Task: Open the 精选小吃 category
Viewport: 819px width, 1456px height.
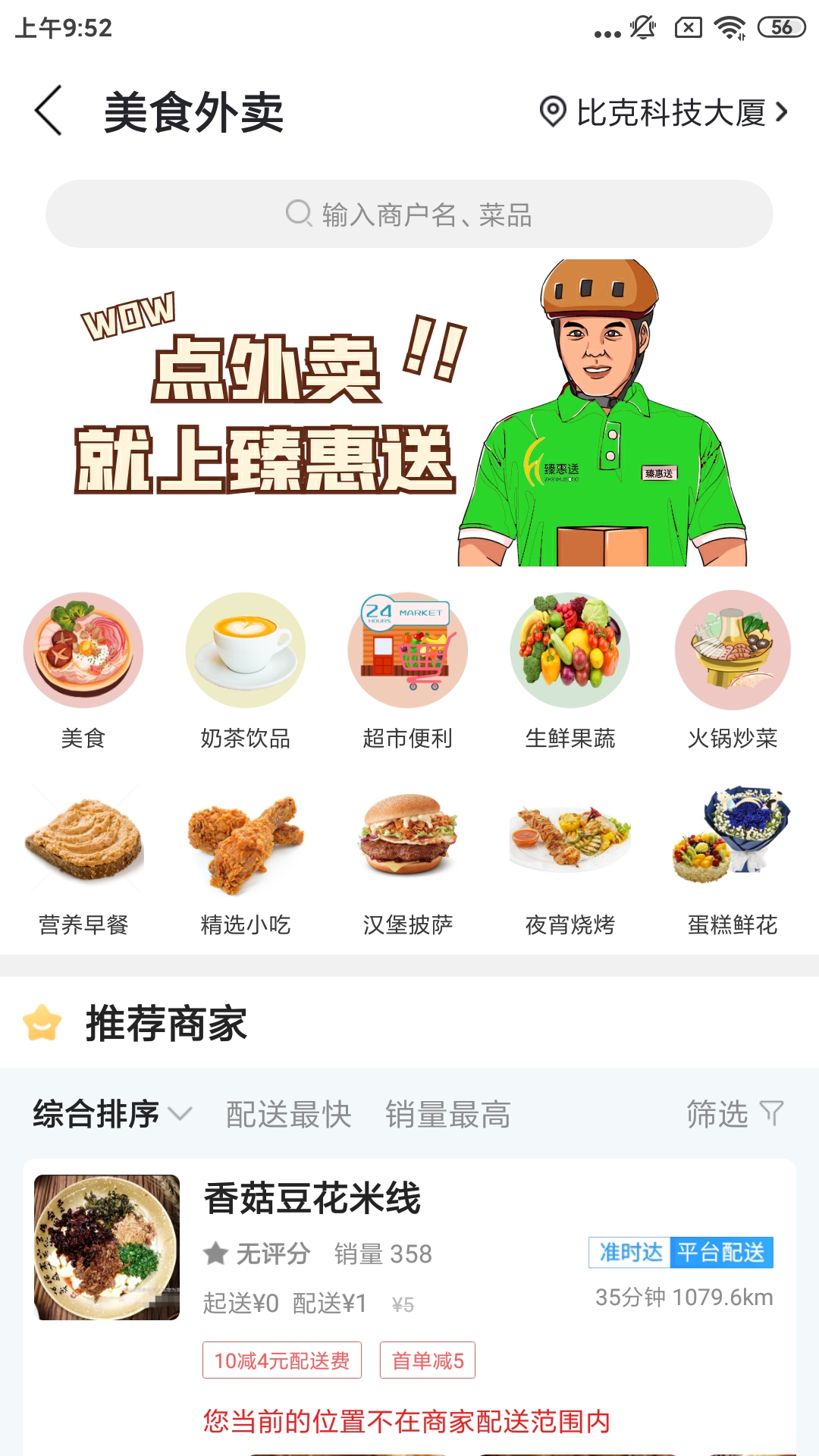Action: click(x=246, y=861)
